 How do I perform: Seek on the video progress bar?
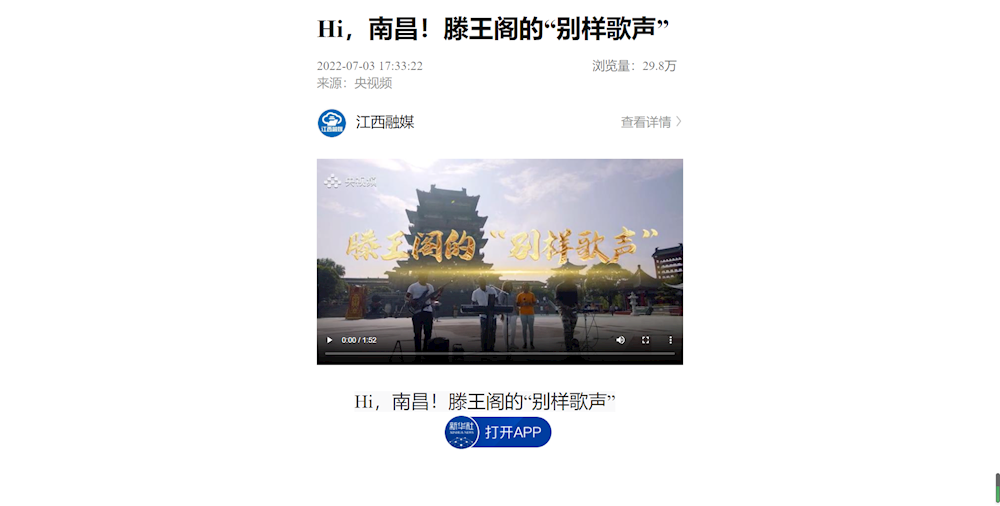(500, 353)
